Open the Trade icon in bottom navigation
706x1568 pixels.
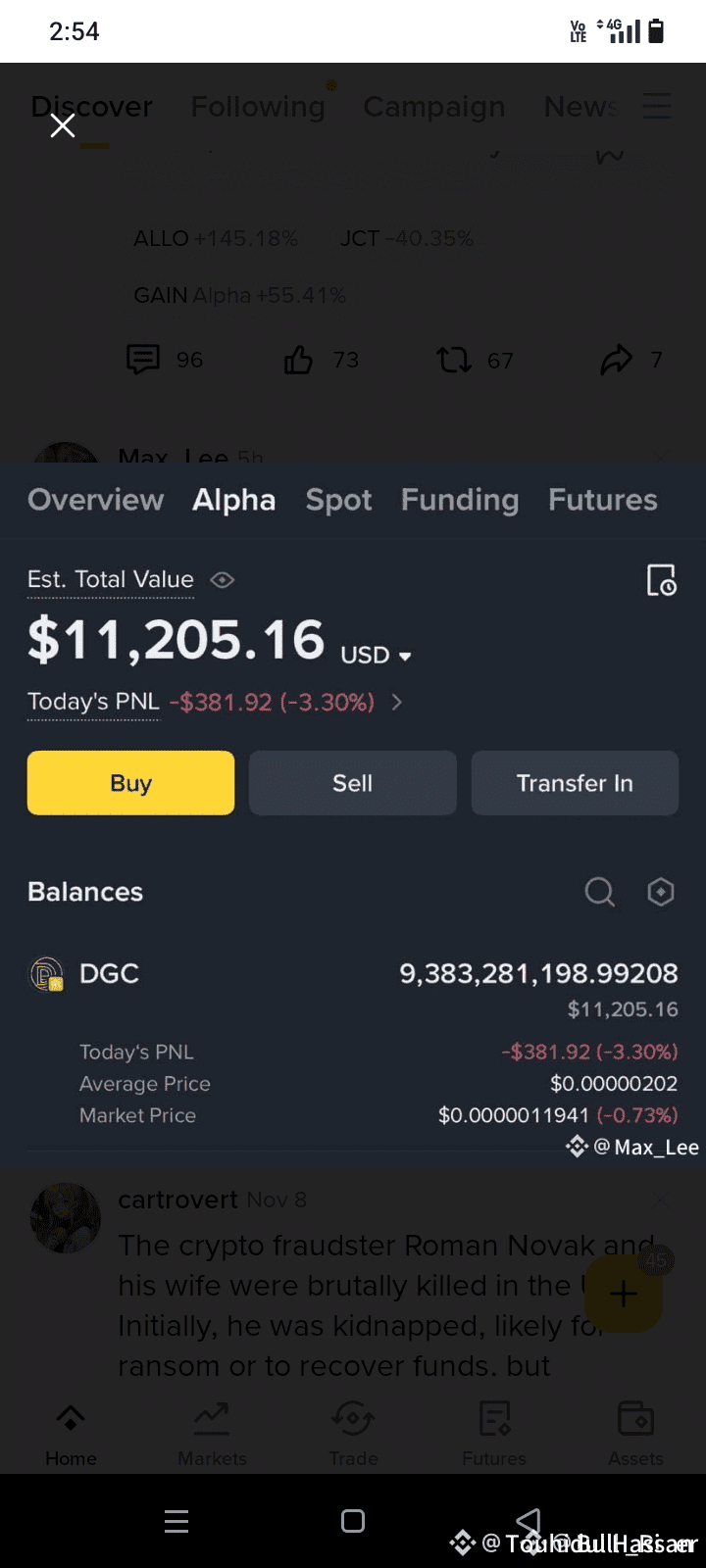point(353,1431)
